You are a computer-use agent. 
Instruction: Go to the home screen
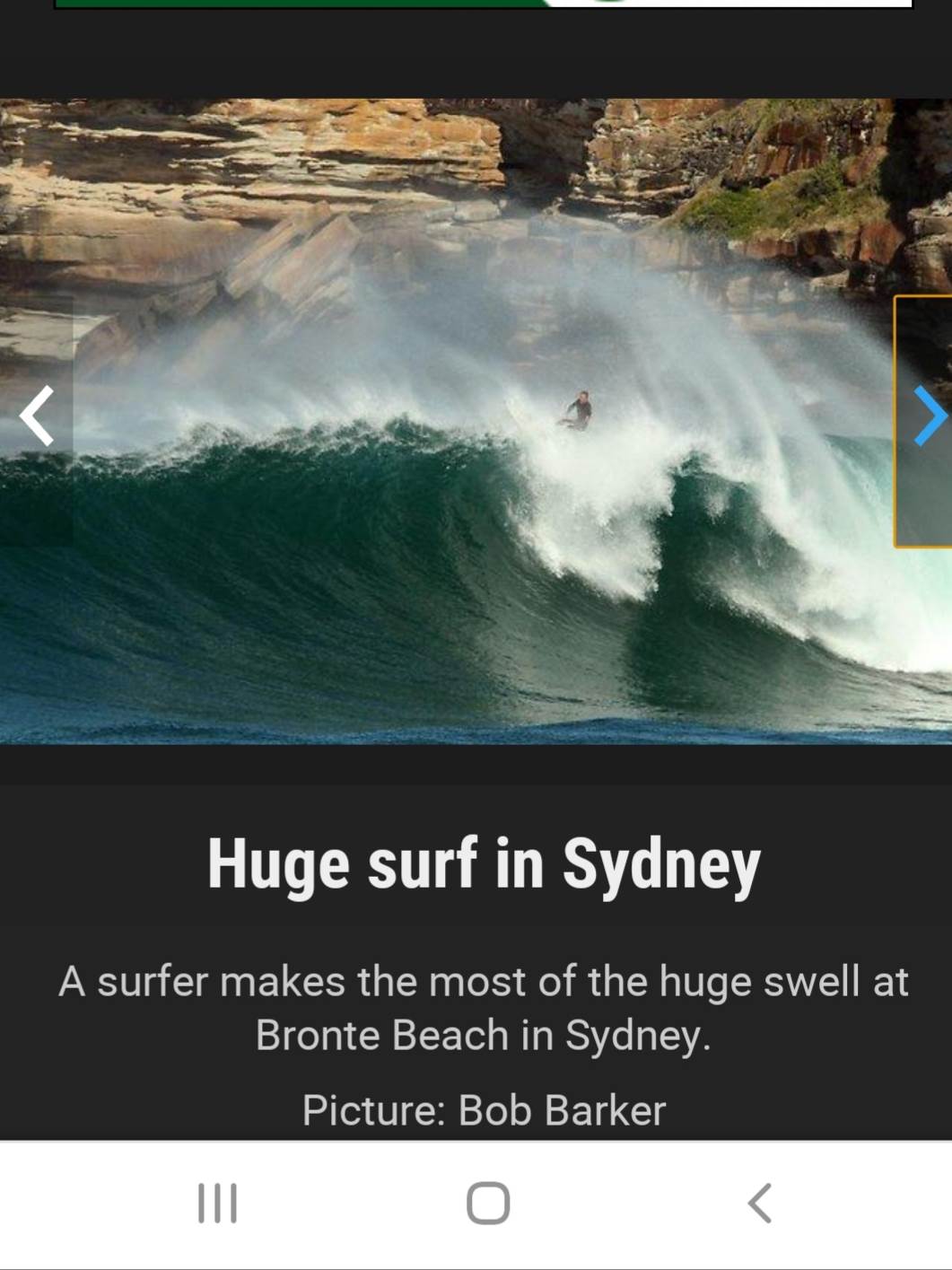click(x=488, y=1203)
